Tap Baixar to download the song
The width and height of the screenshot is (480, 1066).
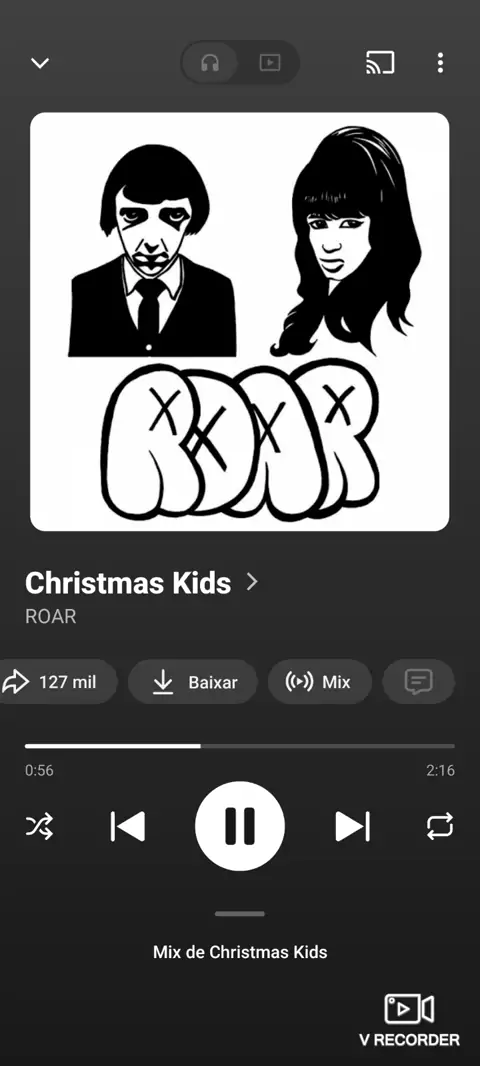tap(193, 682)
